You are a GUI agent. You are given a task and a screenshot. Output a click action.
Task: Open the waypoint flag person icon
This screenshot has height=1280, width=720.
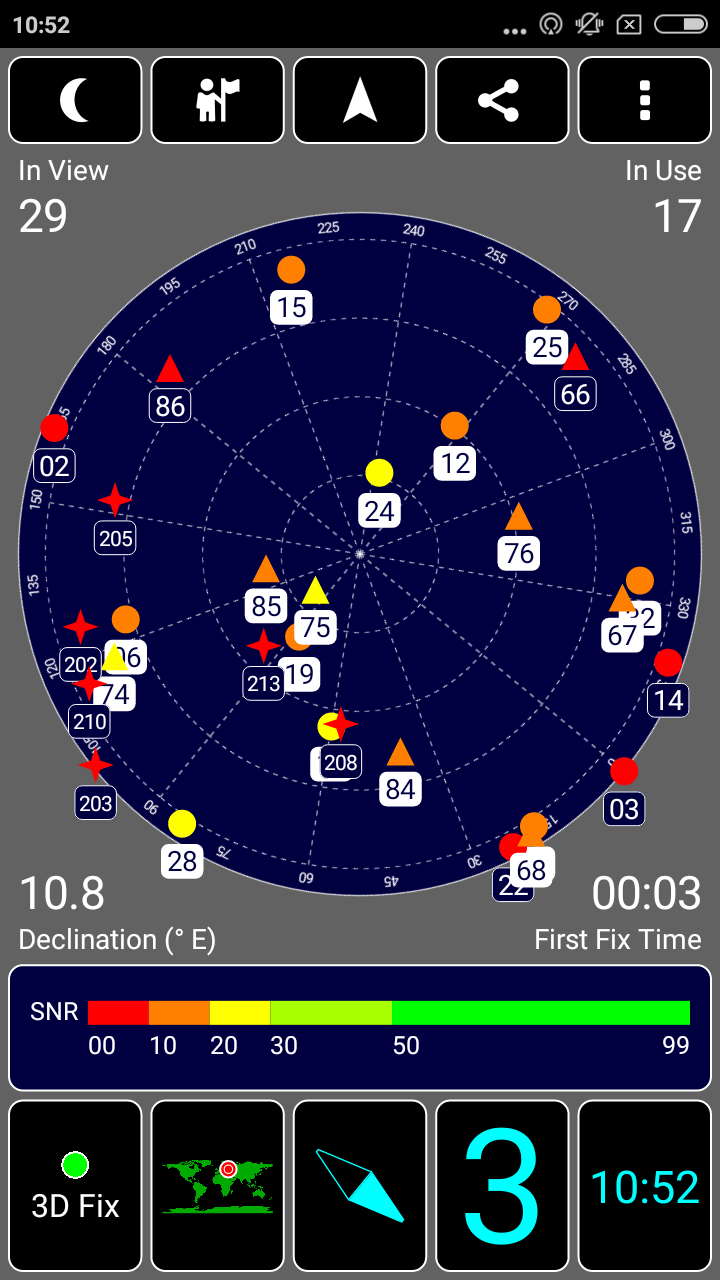point(217,101)
